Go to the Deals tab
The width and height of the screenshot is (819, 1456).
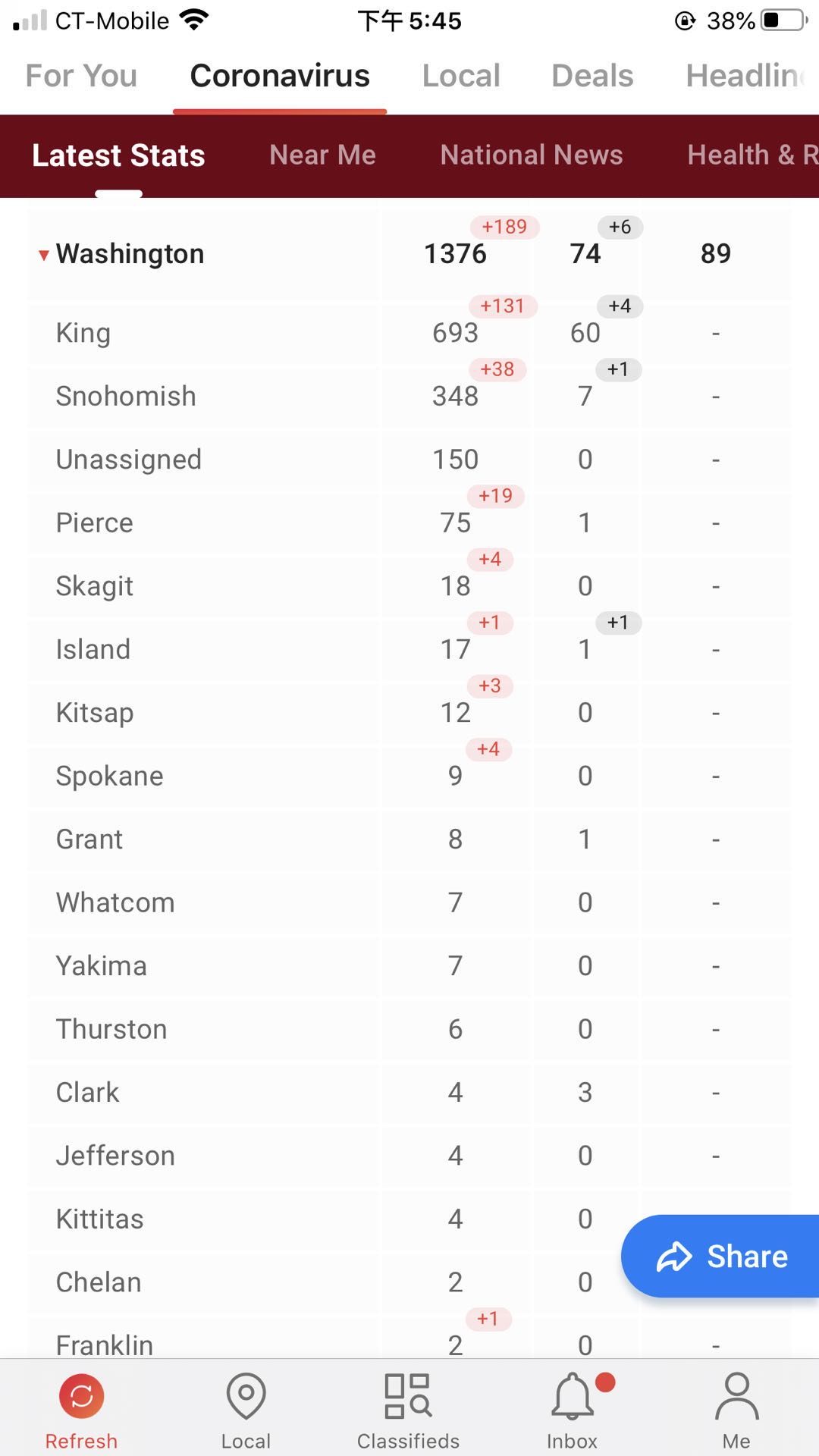(592, 76)
